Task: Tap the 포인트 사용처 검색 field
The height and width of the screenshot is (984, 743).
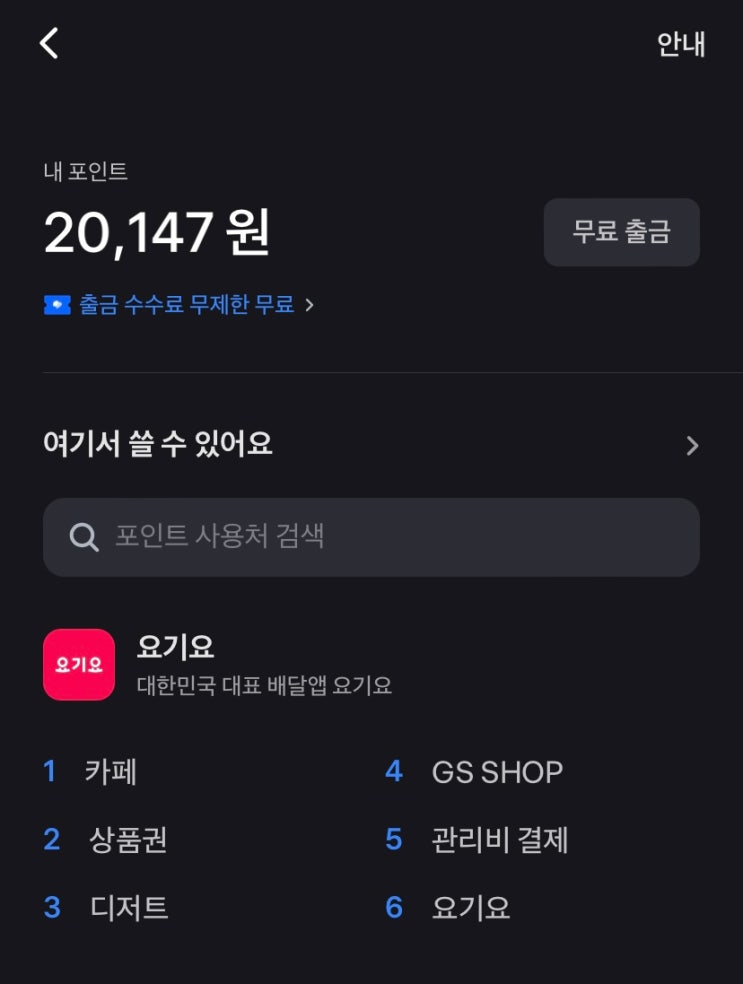Action: [x=371, y=537]
